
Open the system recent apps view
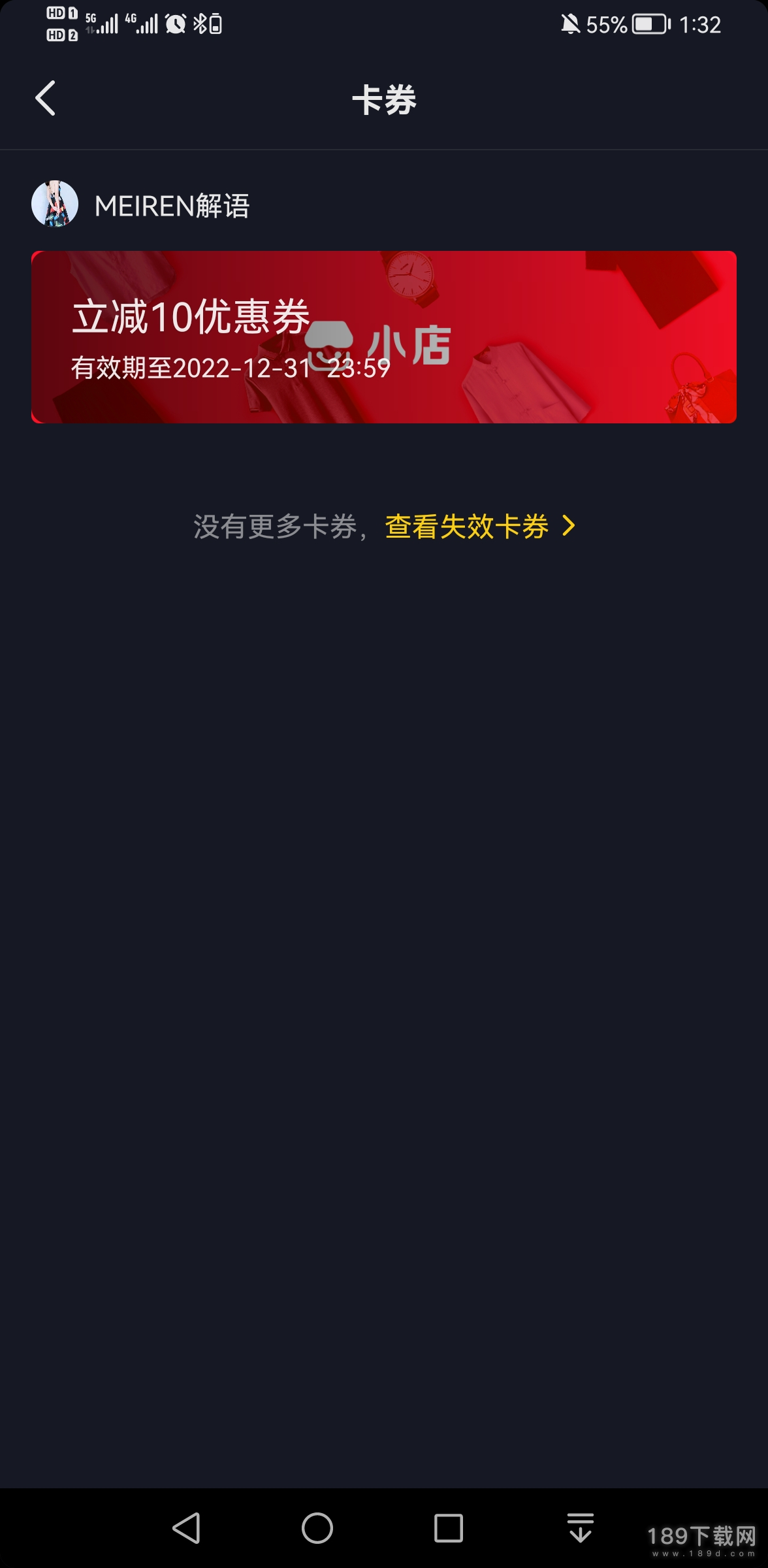449,1528
